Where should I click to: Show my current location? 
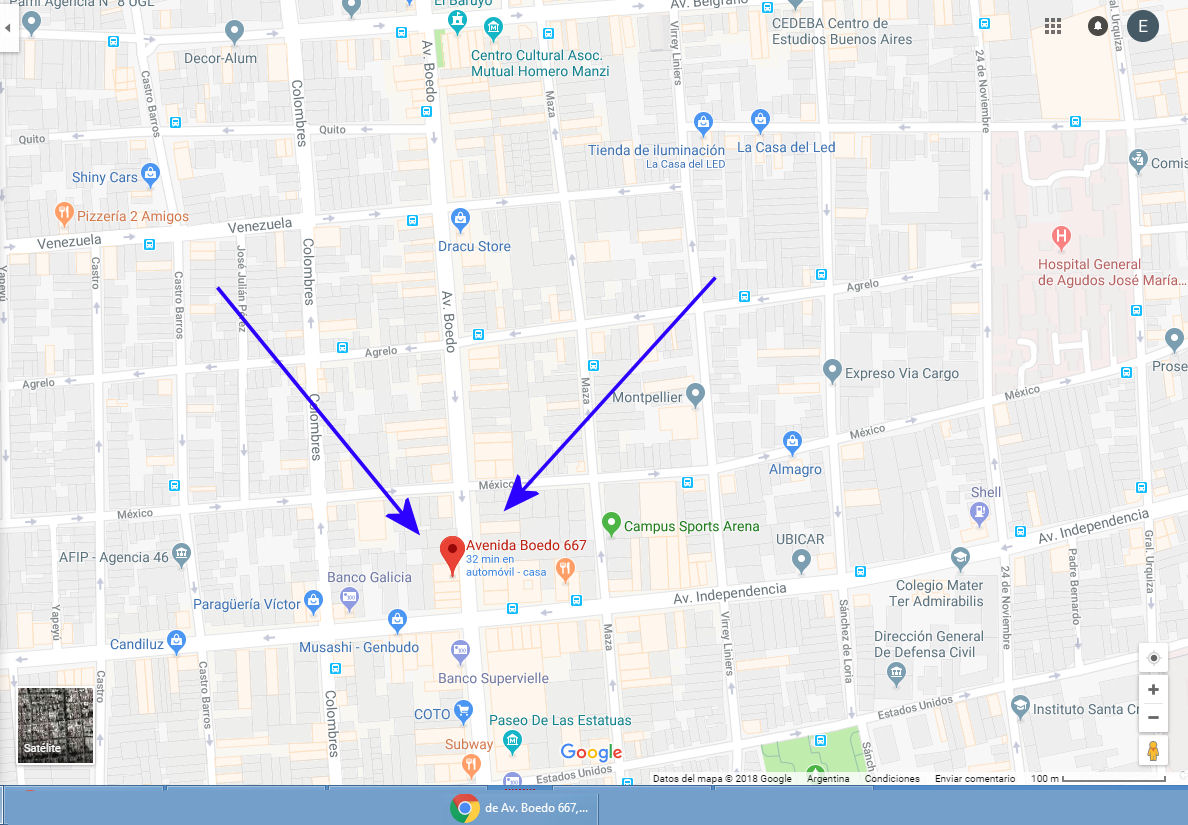pos(1153,658)
